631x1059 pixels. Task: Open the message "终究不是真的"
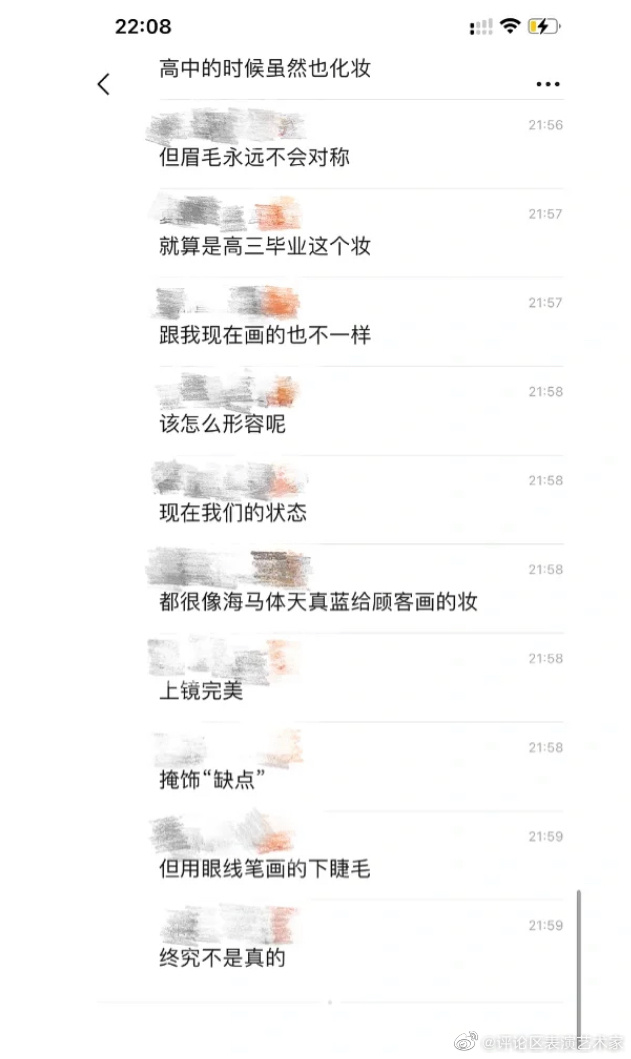click(223, 957)
